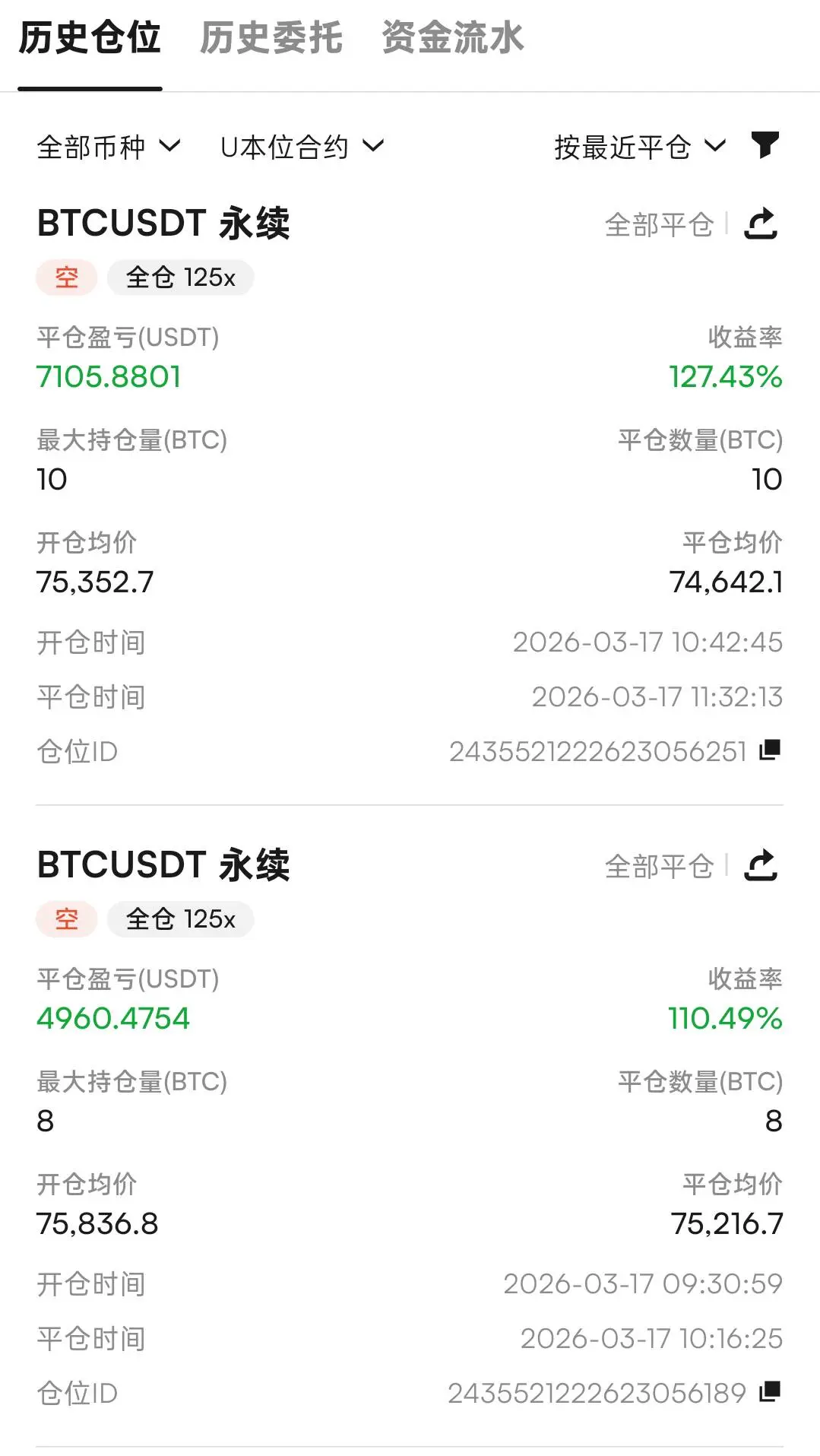
Task: Expand the 全部币种 dropdown
Action: click(x=109, y=147)
